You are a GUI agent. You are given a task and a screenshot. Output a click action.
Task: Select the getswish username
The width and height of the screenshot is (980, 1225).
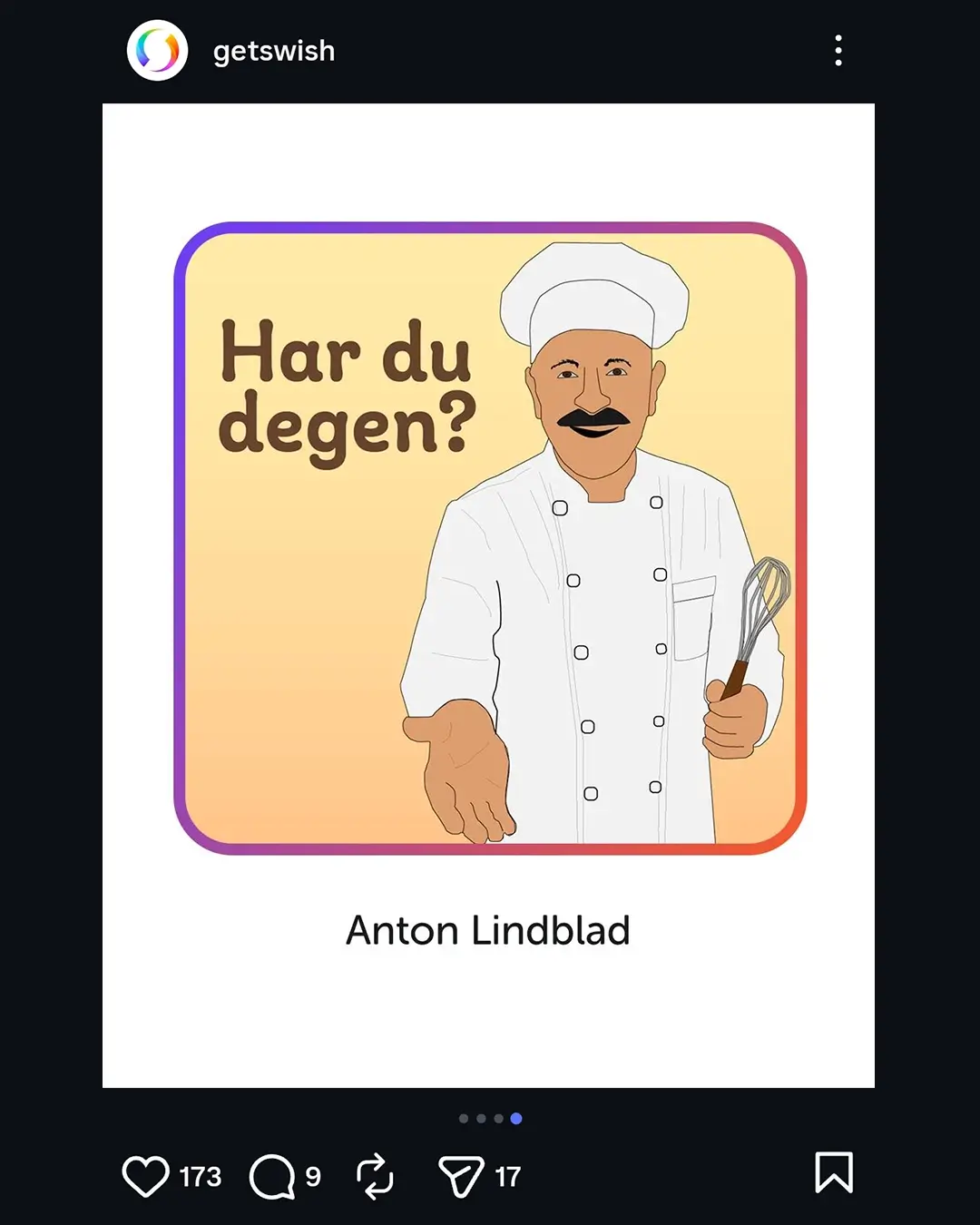tap(273, 52)
